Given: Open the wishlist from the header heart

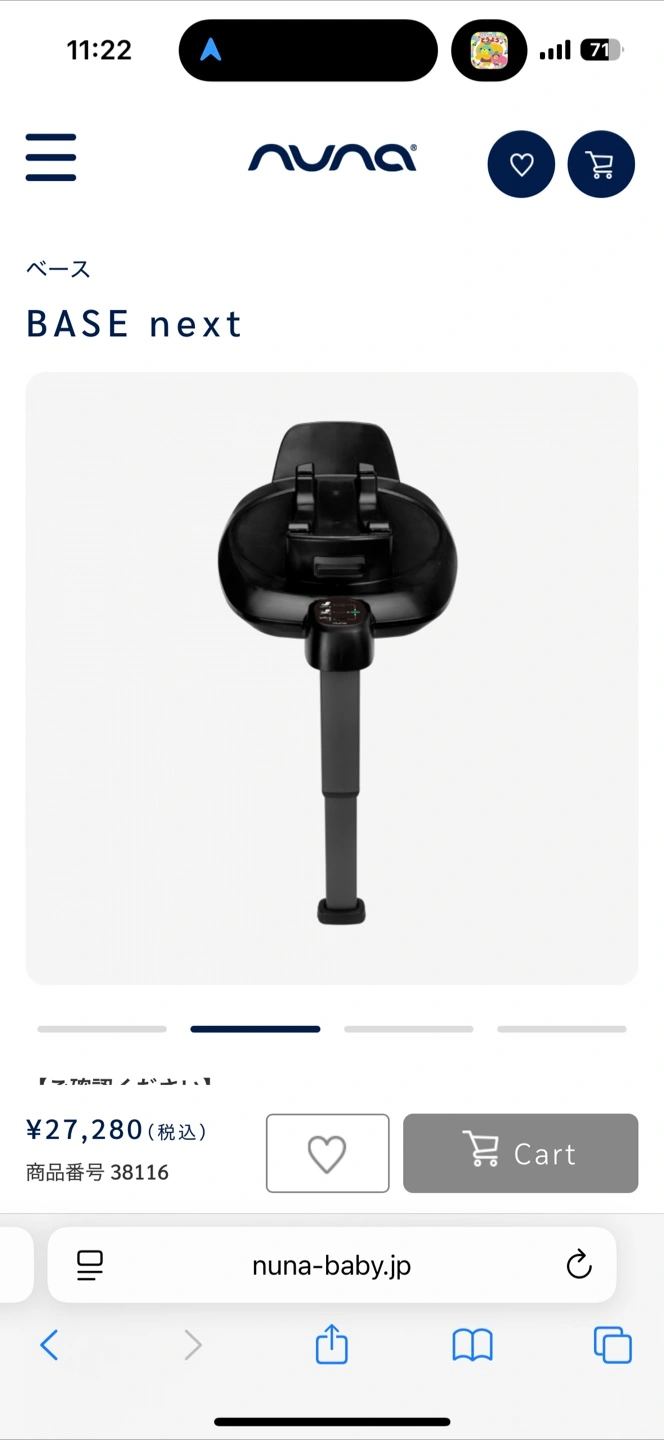Looking at the screenshot, I should (521, 164).
